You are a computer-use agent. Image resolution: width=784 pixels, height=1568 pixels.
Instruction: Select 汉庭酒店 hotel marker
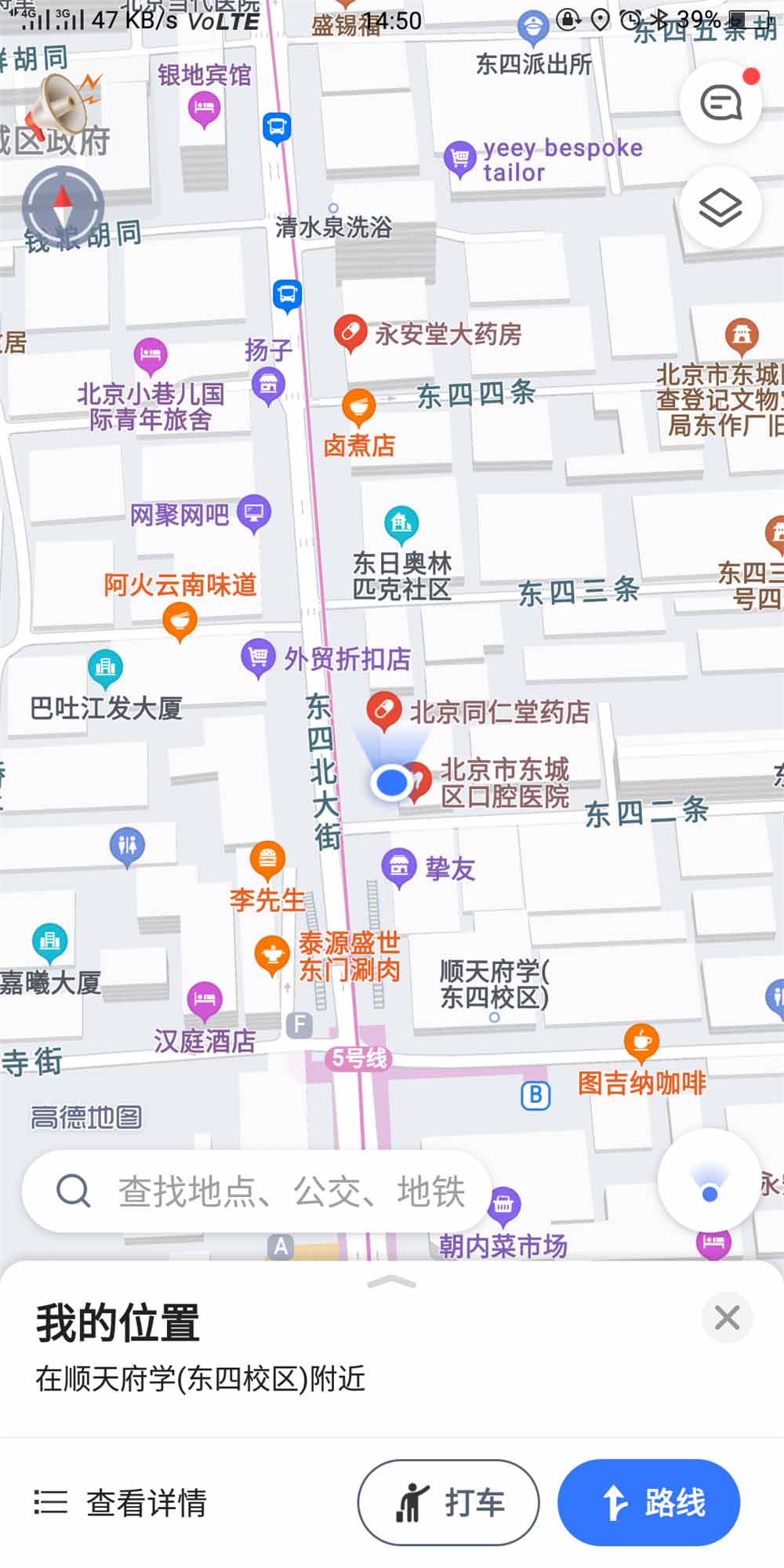click(x=205, y=999)
